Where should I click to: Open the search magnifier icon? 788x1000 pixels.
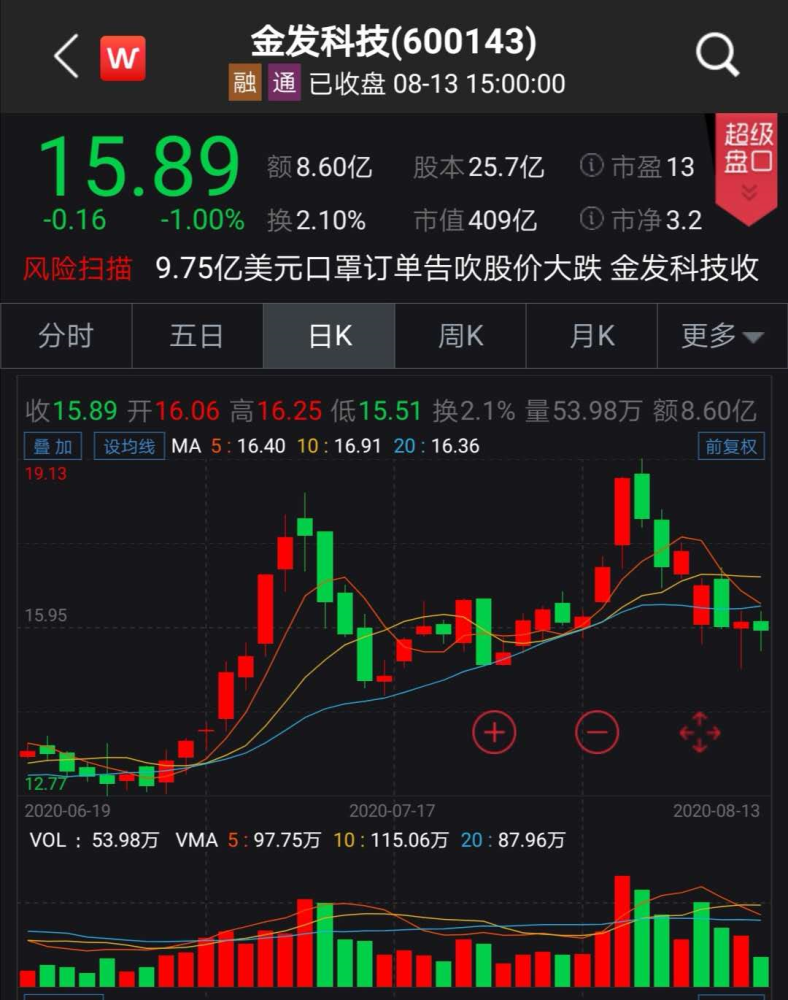[716, 55]
